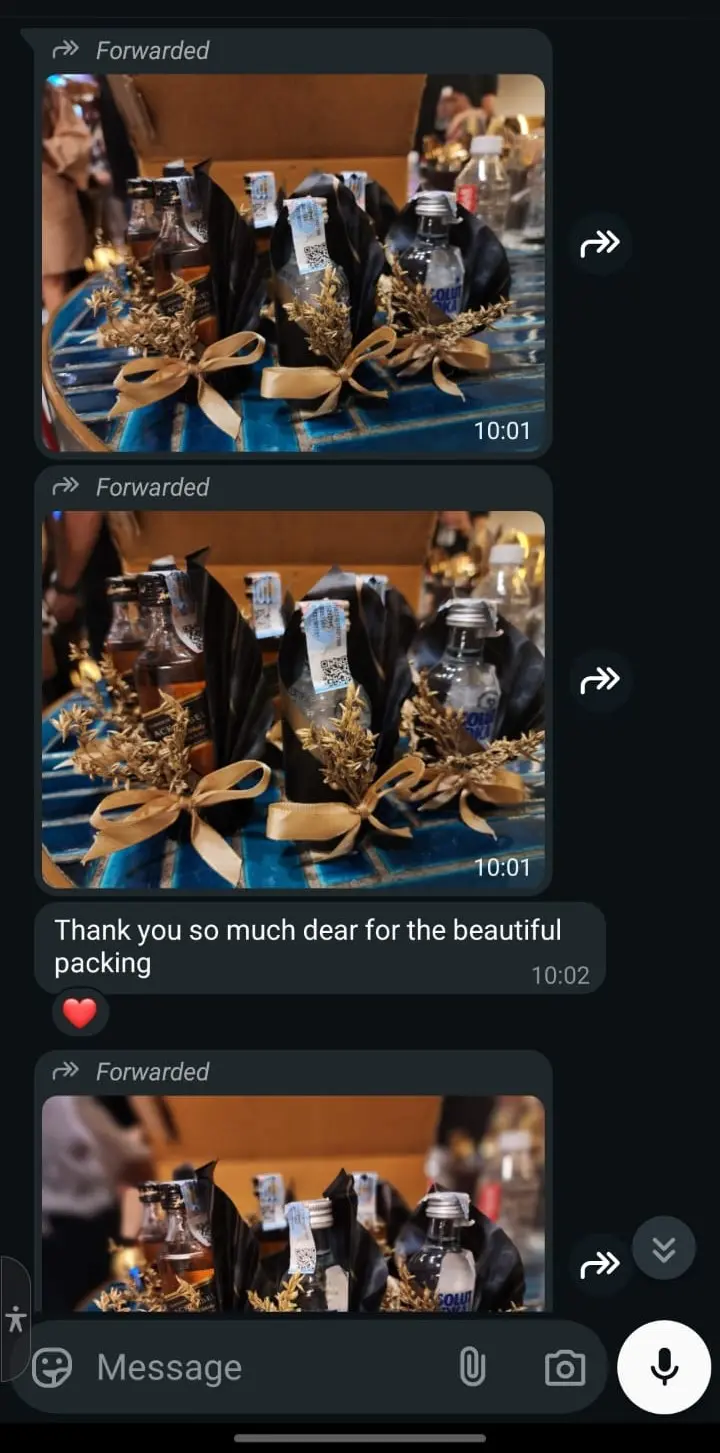The height and width of the screenshot is (1453, 720).
Task: Open the accessibility shortcut on the screen edge
Action: point(14,1319)
